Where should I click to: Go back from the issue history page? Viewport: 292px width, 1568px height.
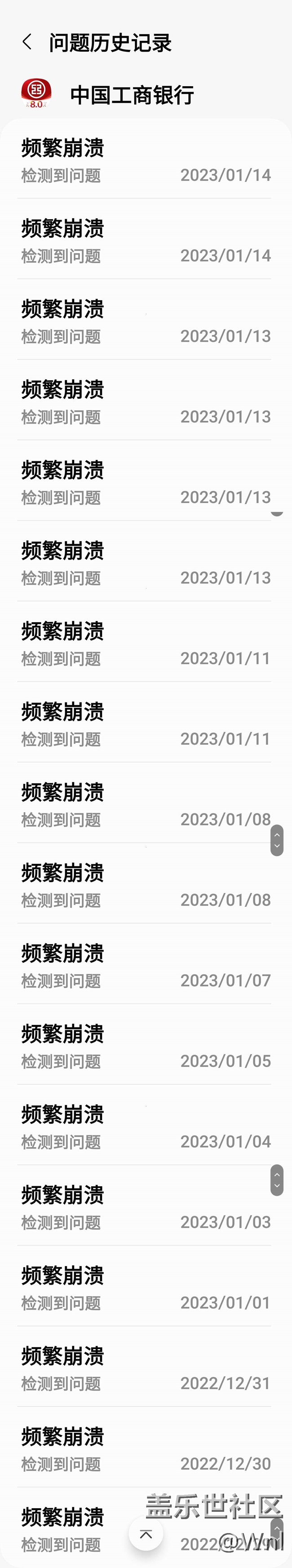point(27,42)
